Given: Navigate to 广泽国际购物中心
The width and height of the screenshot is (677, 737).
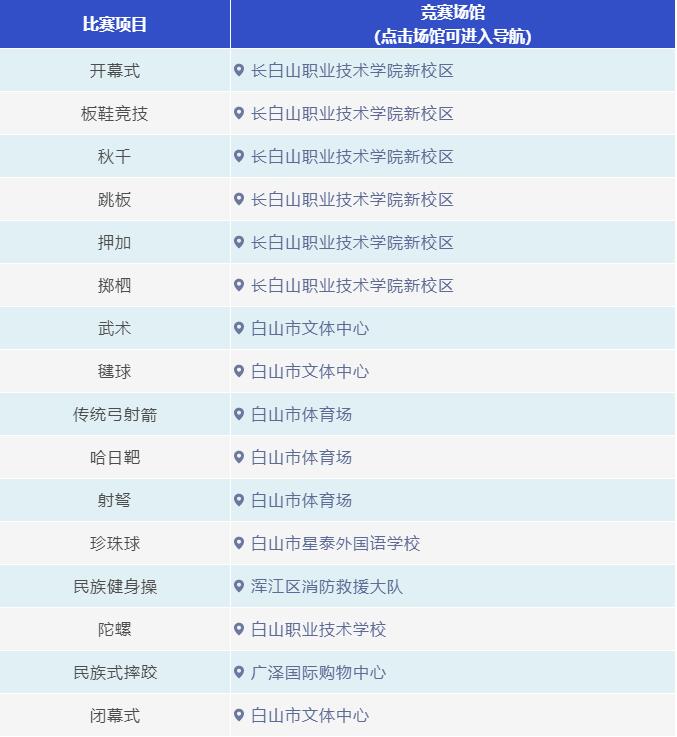Looking at the screenshot, I should [318, 673].
